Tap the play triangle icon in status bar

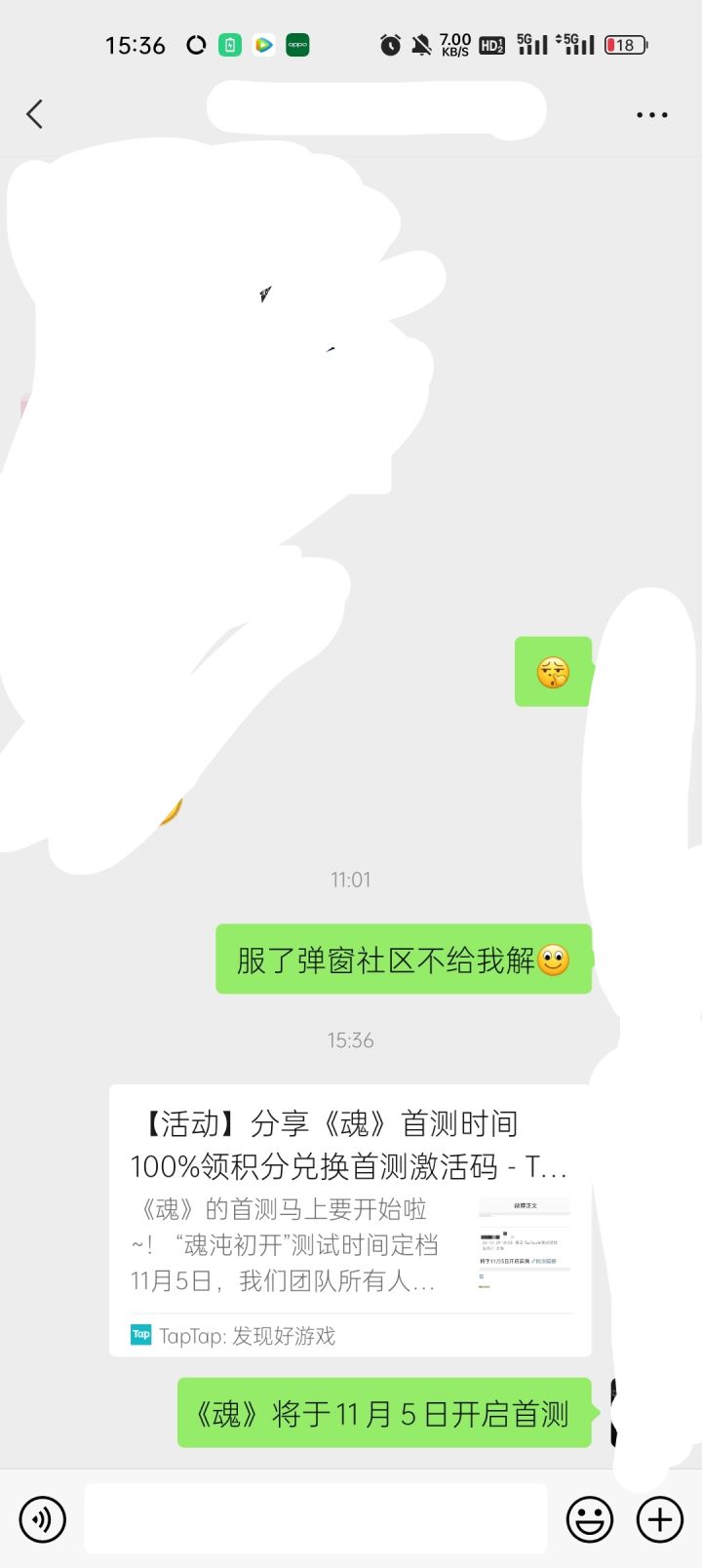[263, 45]
